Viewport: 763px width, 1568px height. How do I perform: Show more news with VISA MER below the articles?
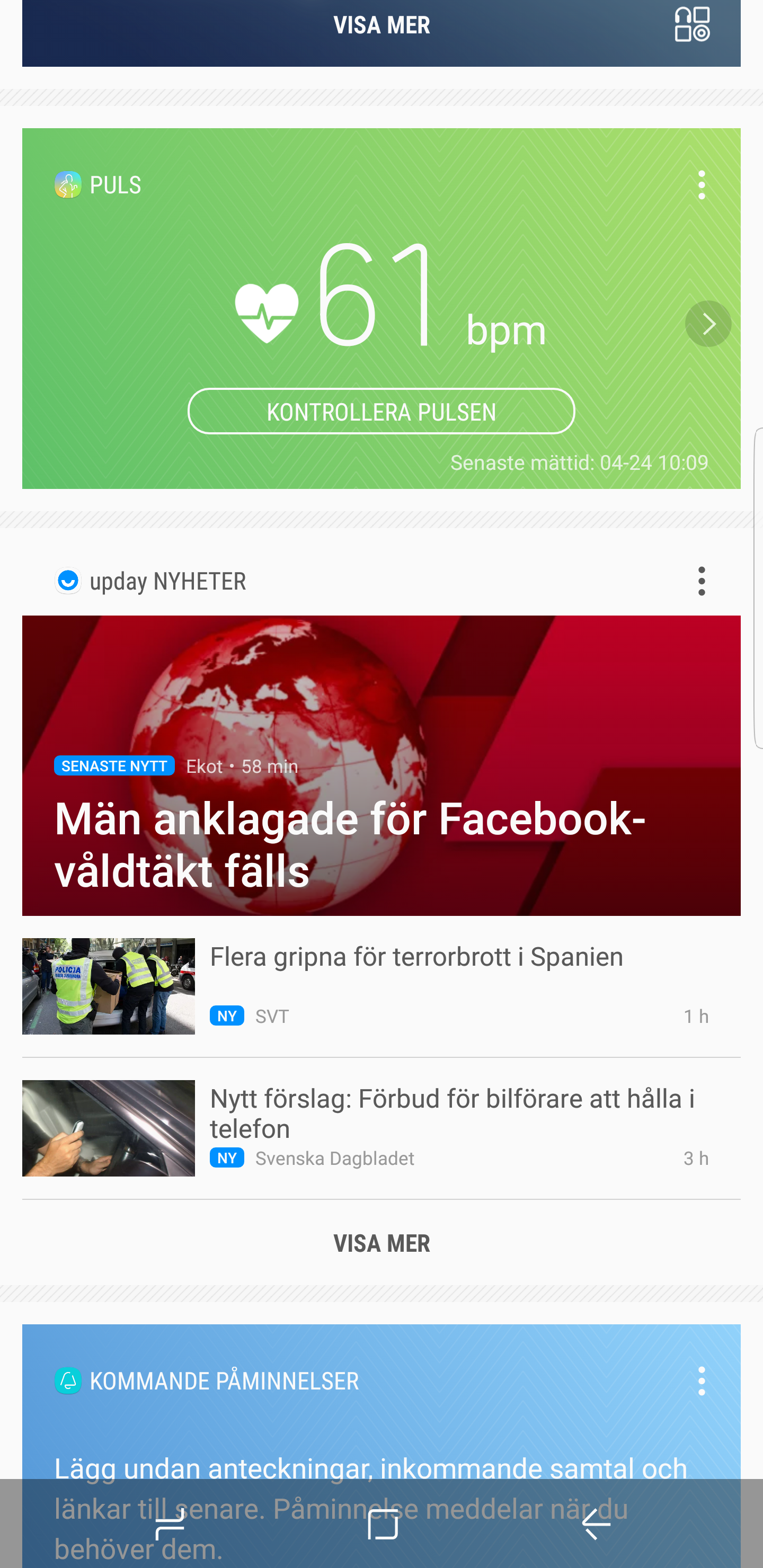point(381,1244)
